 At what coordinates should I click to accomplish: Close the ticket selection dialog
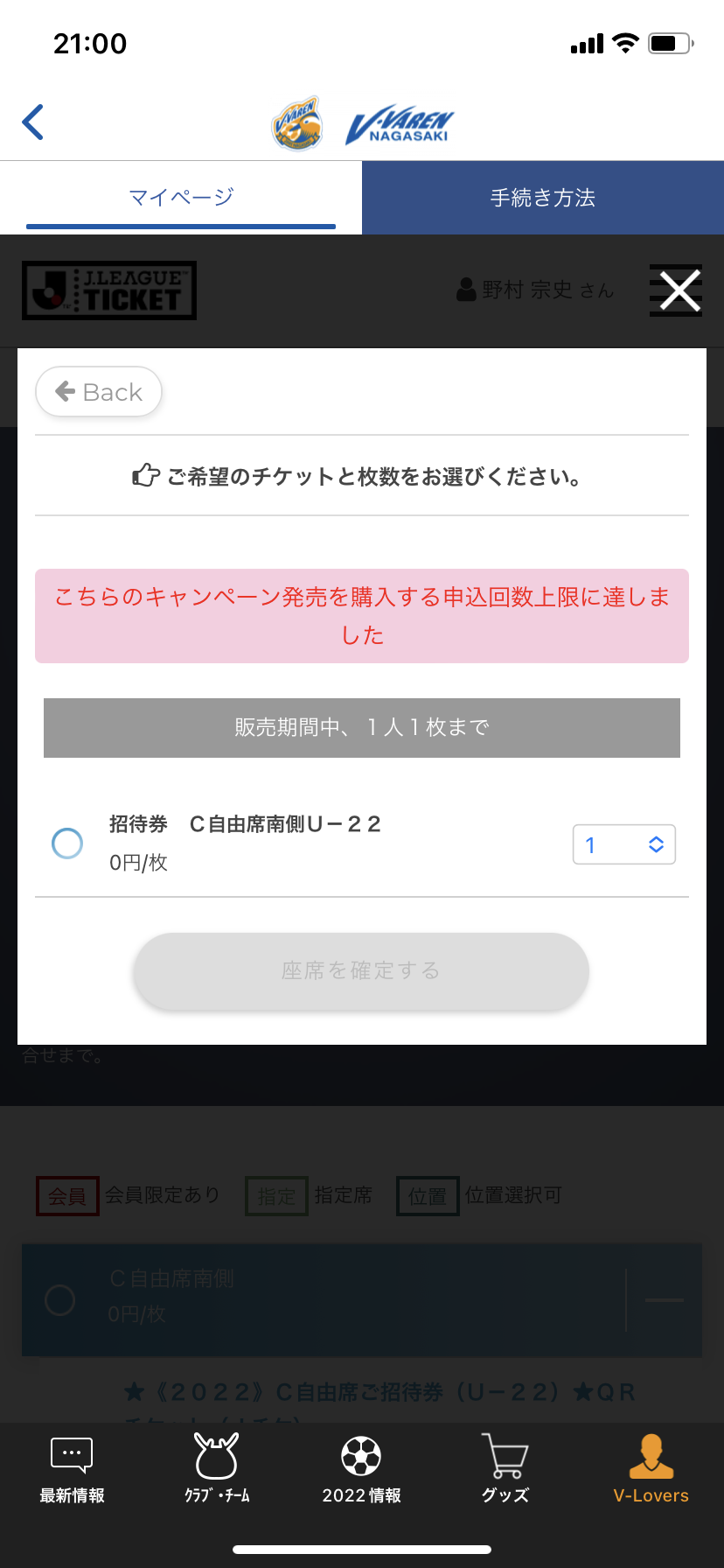(679, 290)
